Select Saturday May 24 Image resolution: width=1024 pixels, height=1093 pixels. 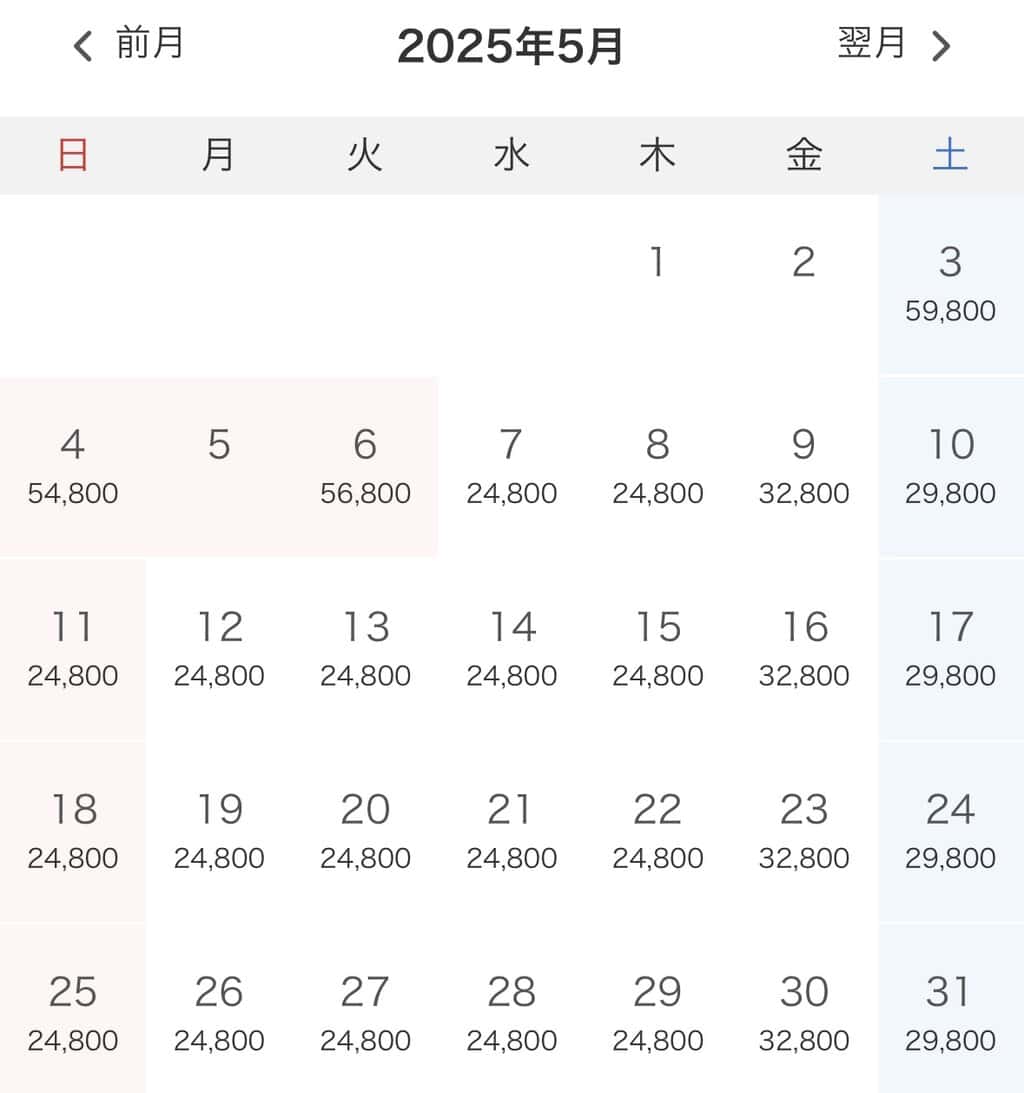coord(950,830)
